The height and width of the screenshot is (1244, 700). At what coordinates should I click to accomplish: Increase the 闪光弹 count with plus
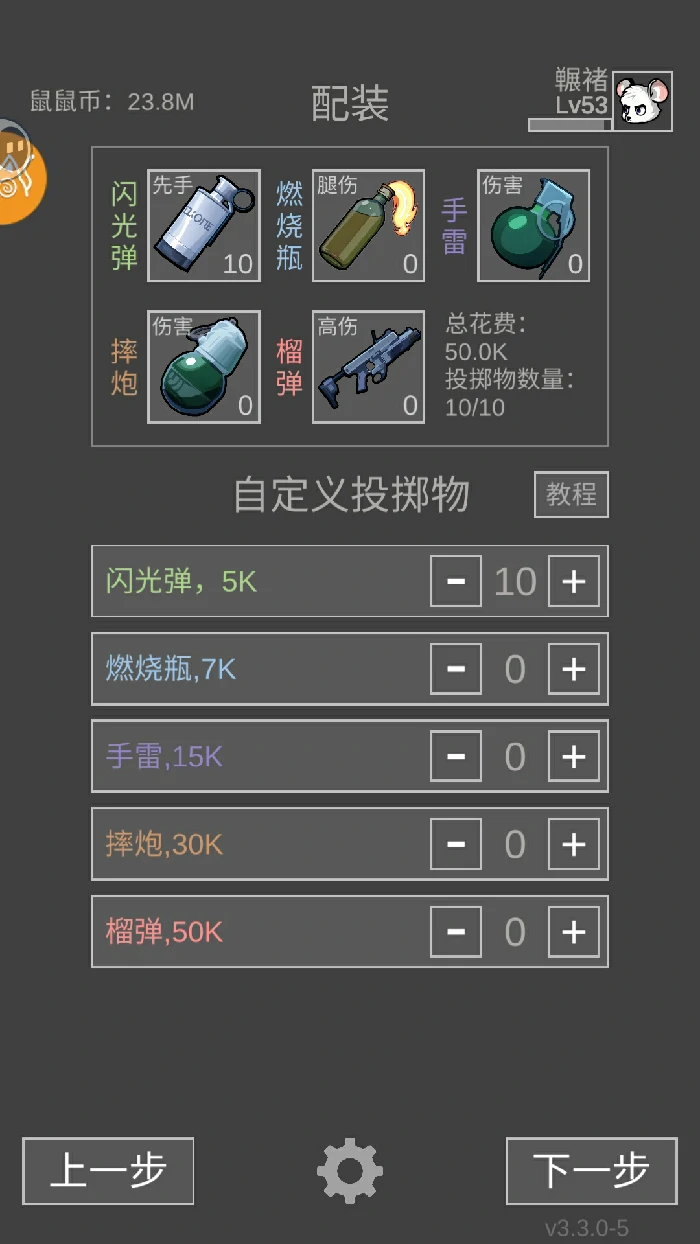[573, 581]
